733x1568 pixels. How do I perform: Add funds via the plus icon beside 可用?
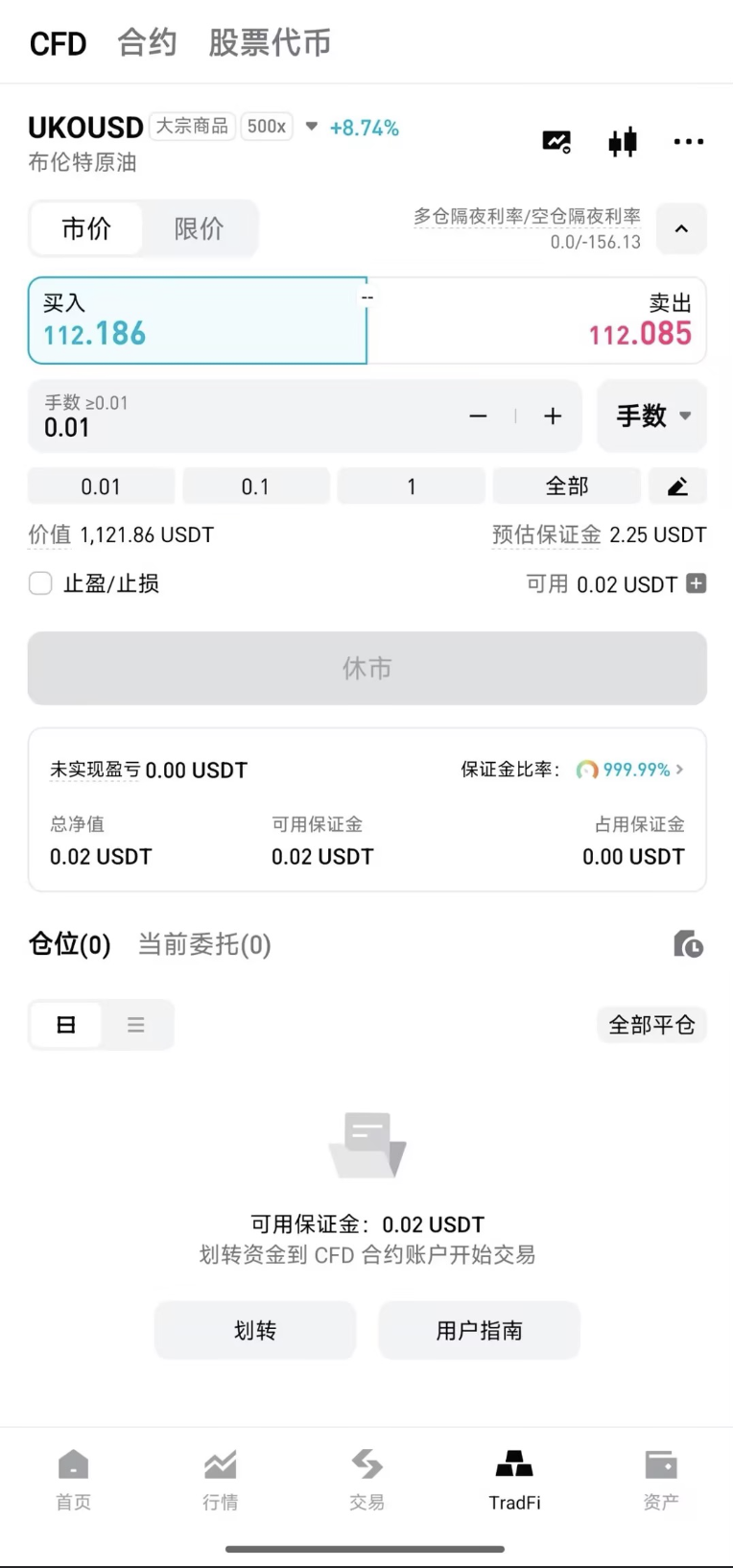coord(698,583)
